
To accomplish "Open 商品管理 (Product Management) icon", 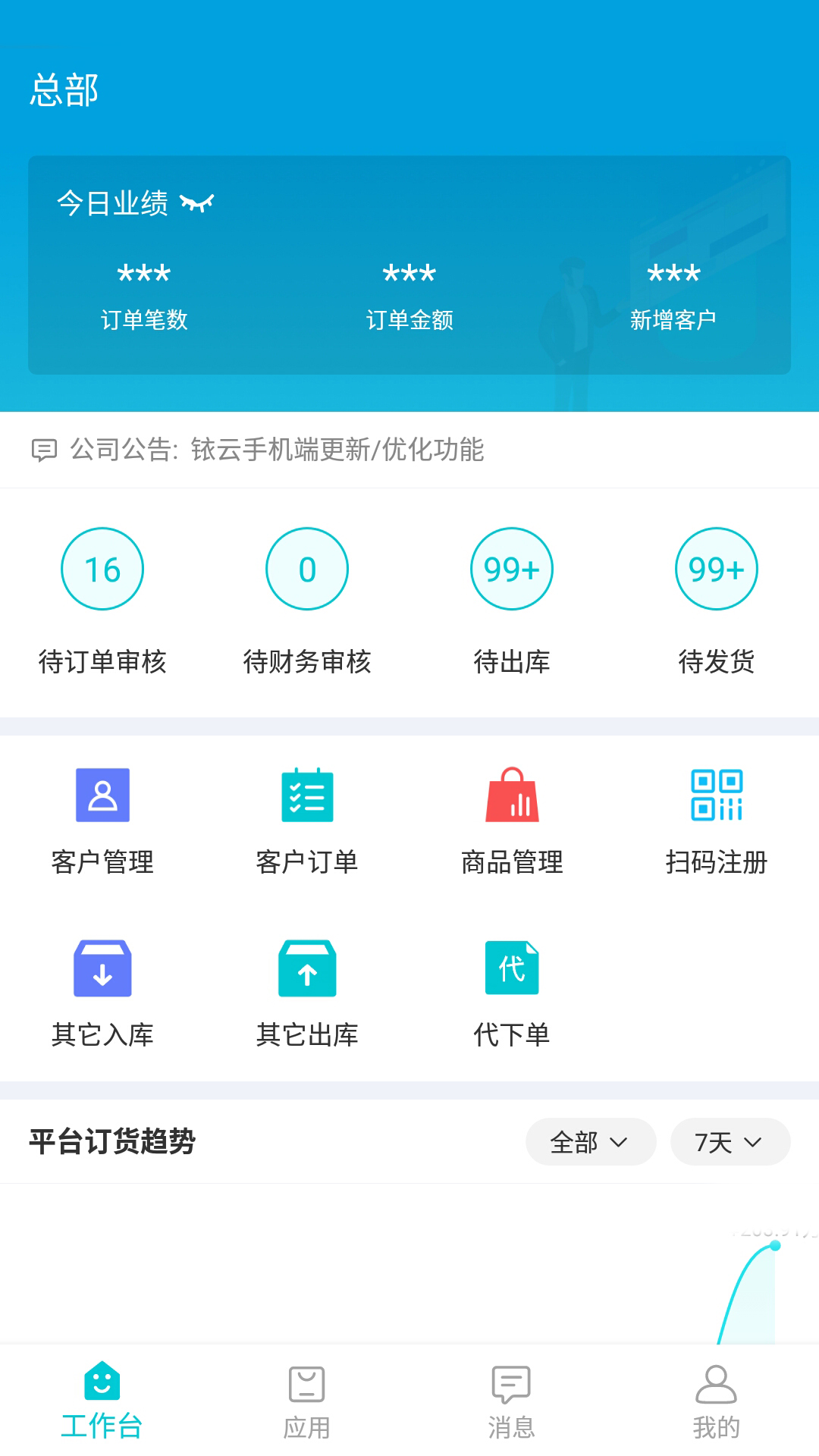I will pos(512,795).
